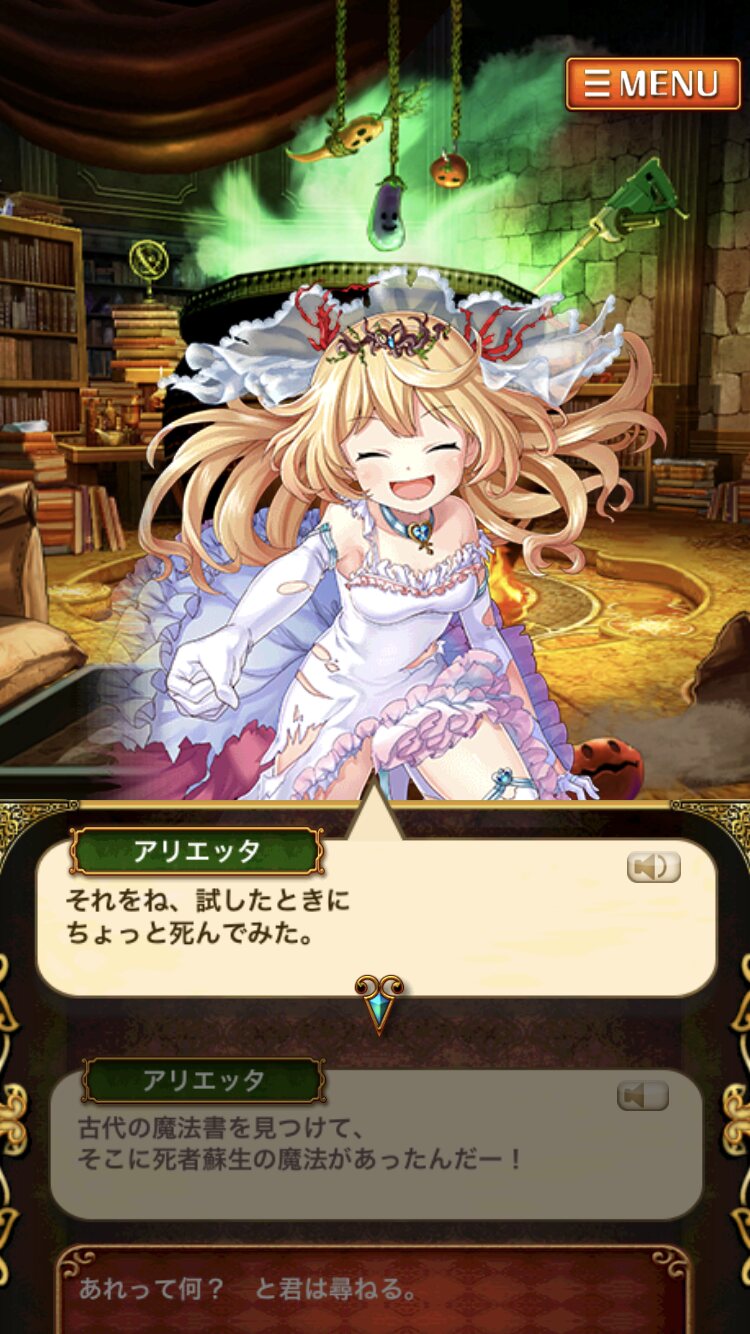
Task: Open the MENU button
Action: coord(655,84)
